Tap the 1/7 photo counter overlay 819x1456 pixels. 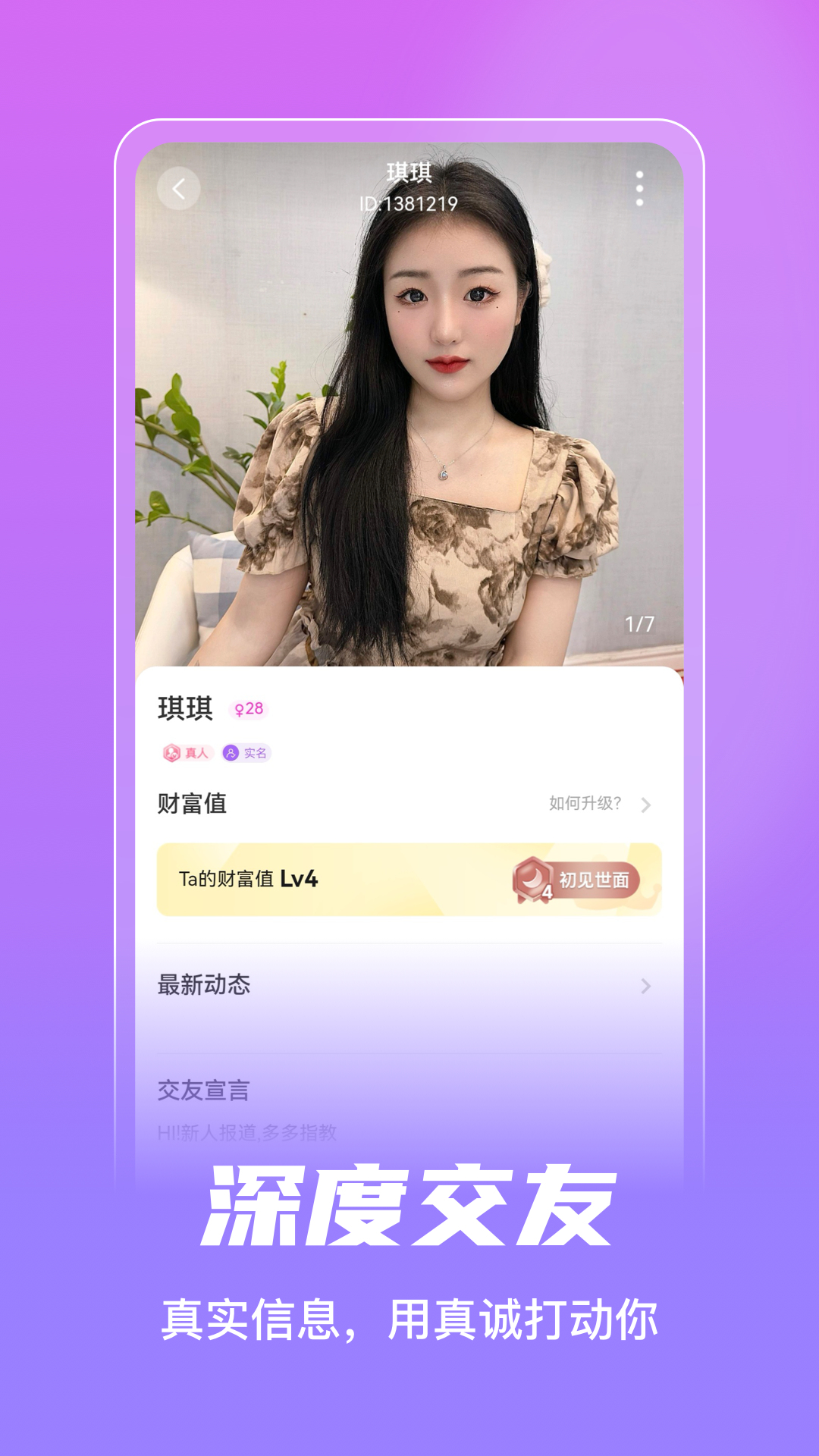point(639,623)
